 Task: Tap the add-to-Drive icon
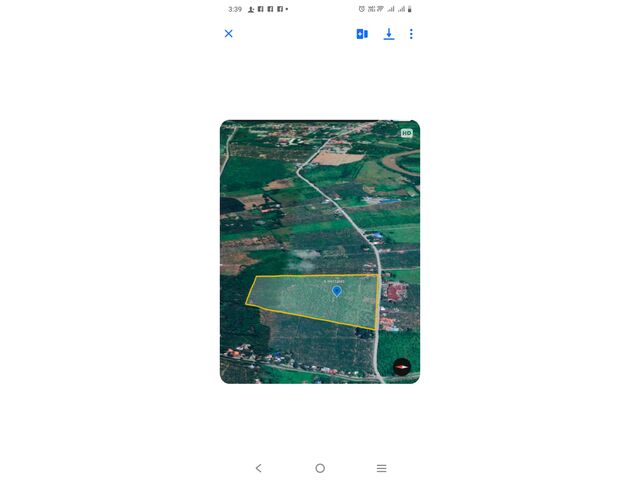tap(362, 34)
